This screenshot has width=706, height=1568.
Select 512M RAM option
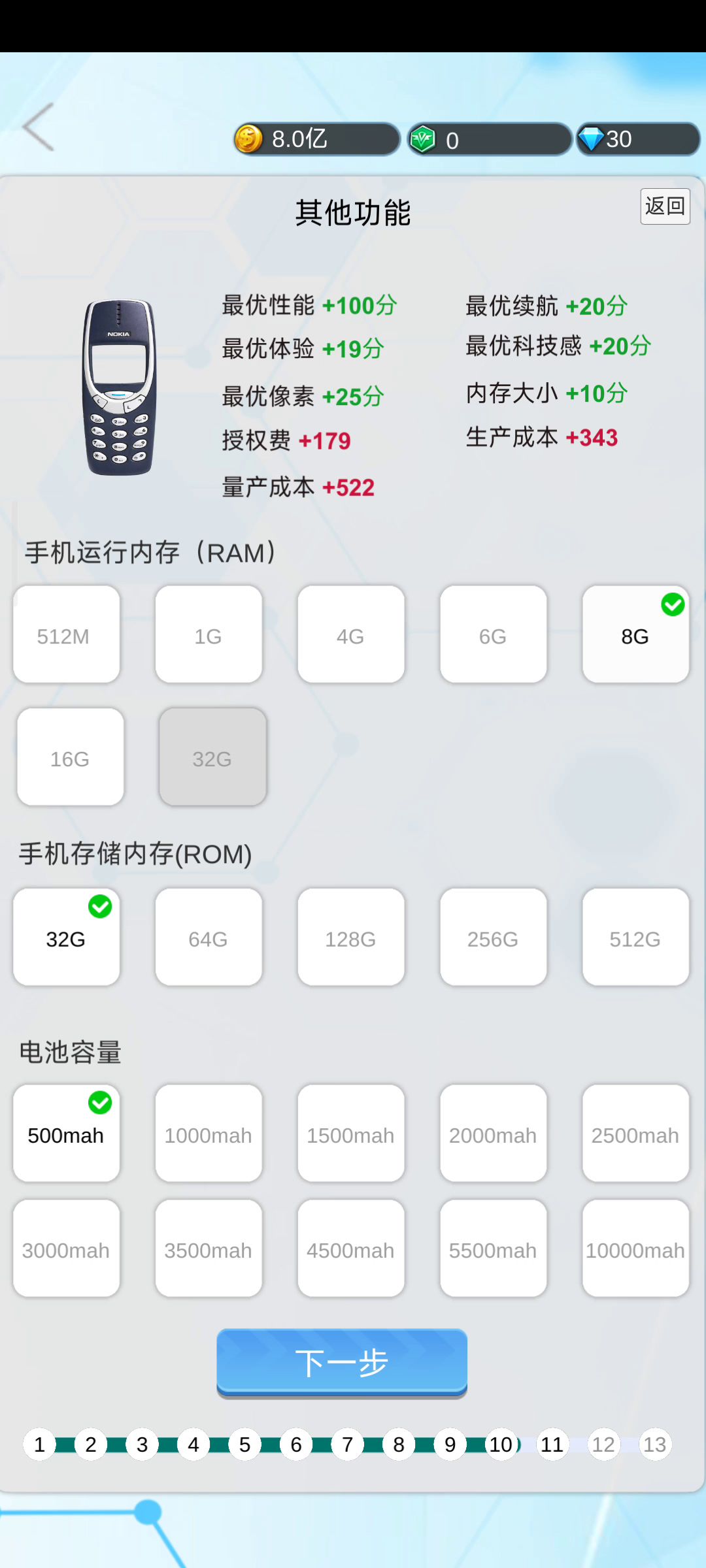tap(66, 635)
